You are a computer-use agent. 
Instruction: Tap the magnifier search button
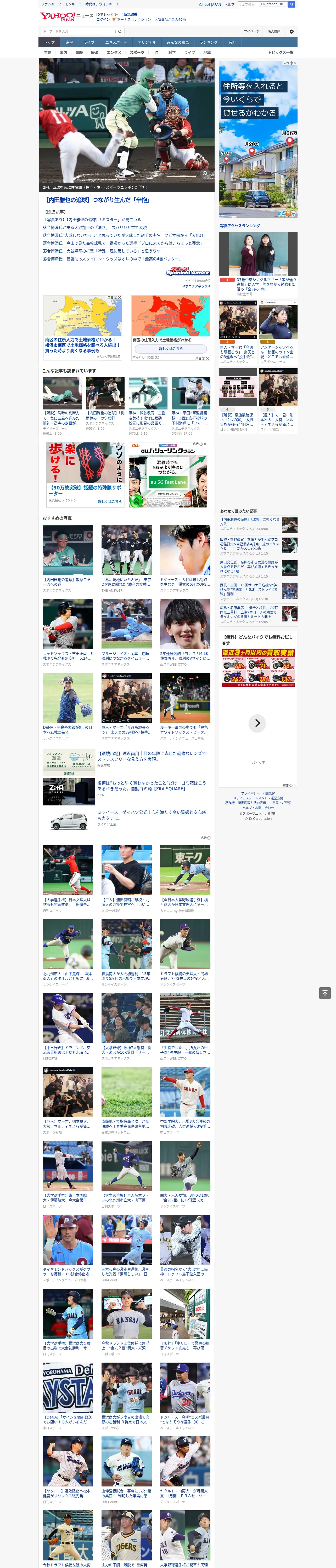click(x=120, y=32)
